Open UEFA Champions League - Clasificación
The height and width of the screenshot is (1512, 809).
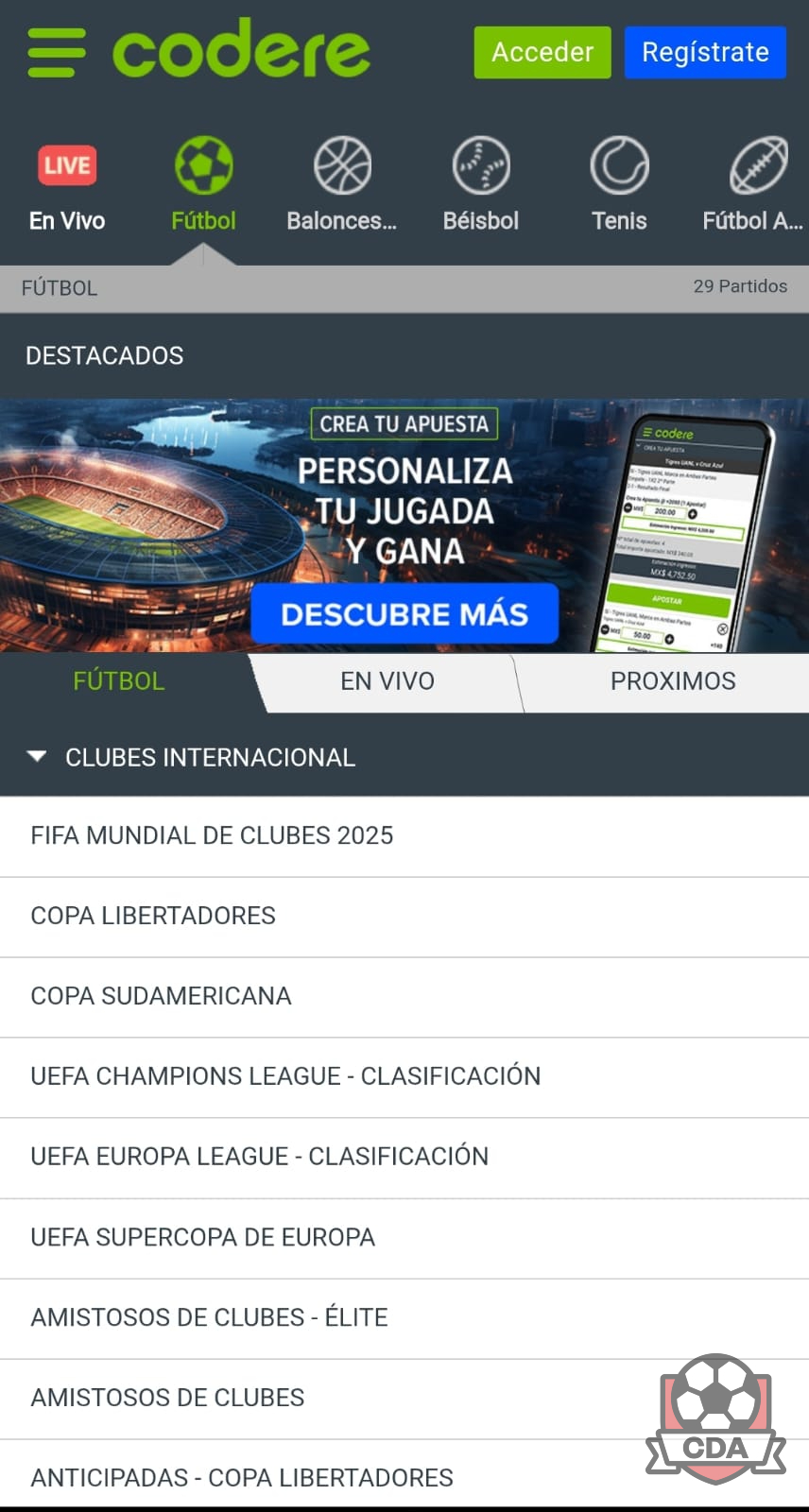pyautogui.click(x=404, y=1077)
